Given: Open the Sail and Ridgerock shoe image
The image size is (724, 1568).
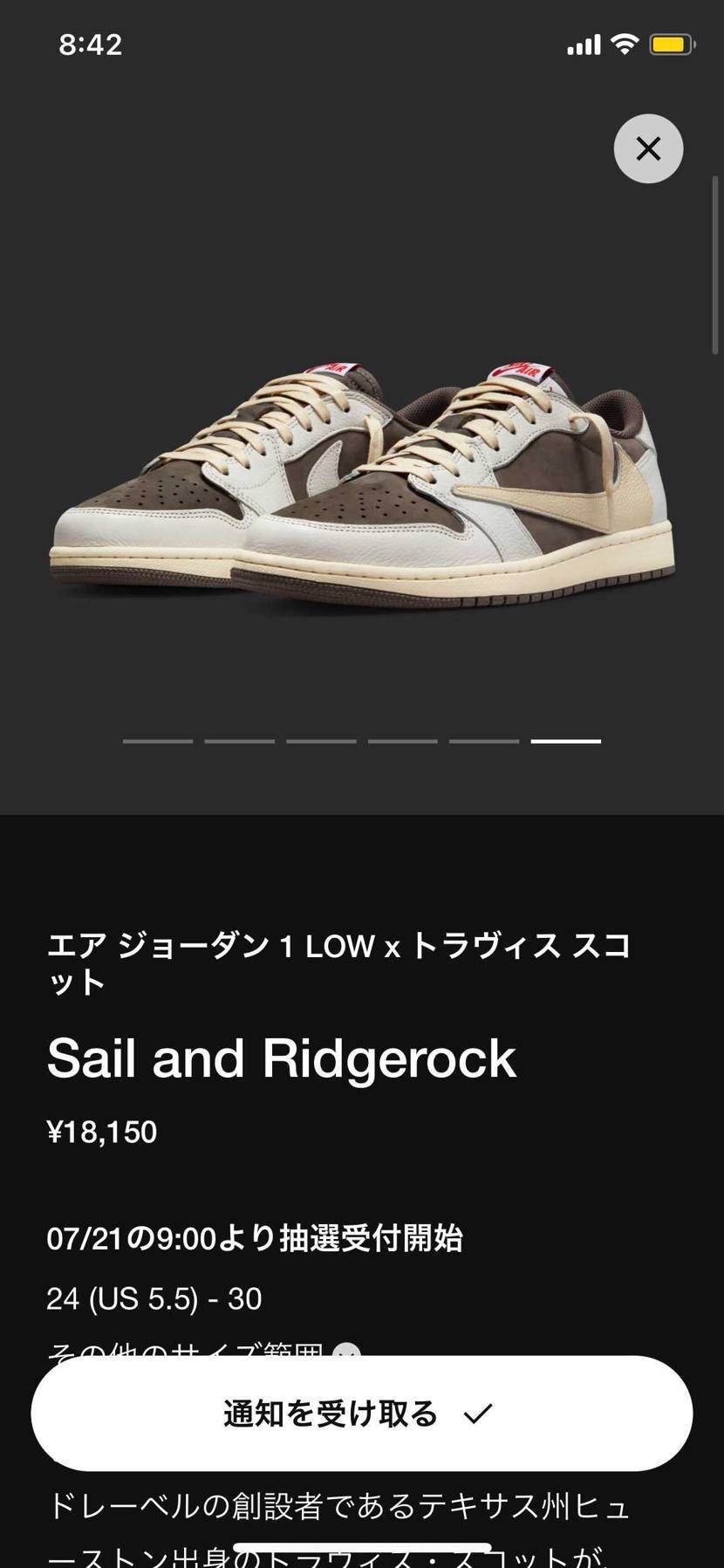Looking at the screenshot, I should (x=361, y=489).
